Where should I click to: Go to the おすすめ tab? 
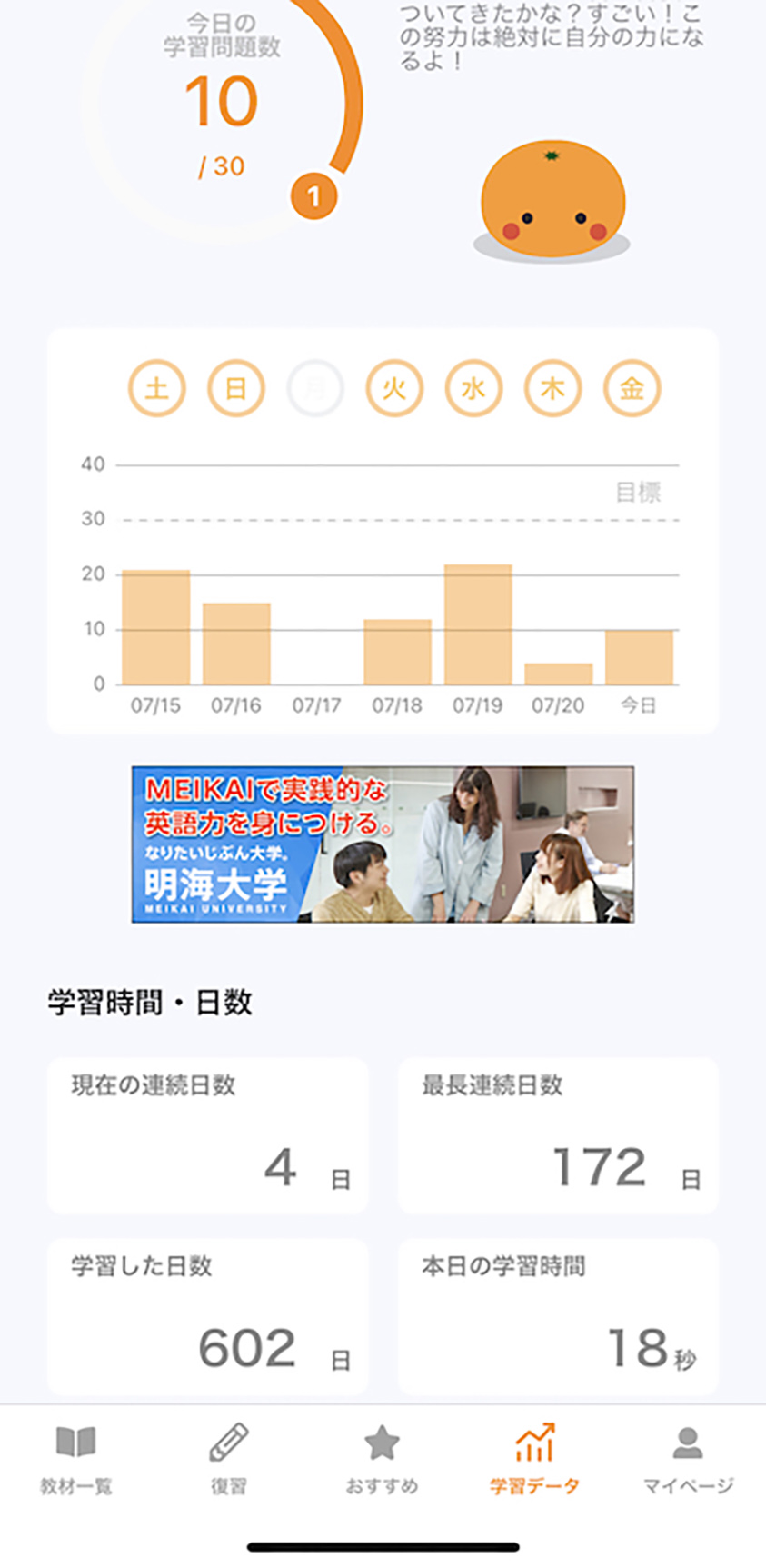coord(382,1458)
